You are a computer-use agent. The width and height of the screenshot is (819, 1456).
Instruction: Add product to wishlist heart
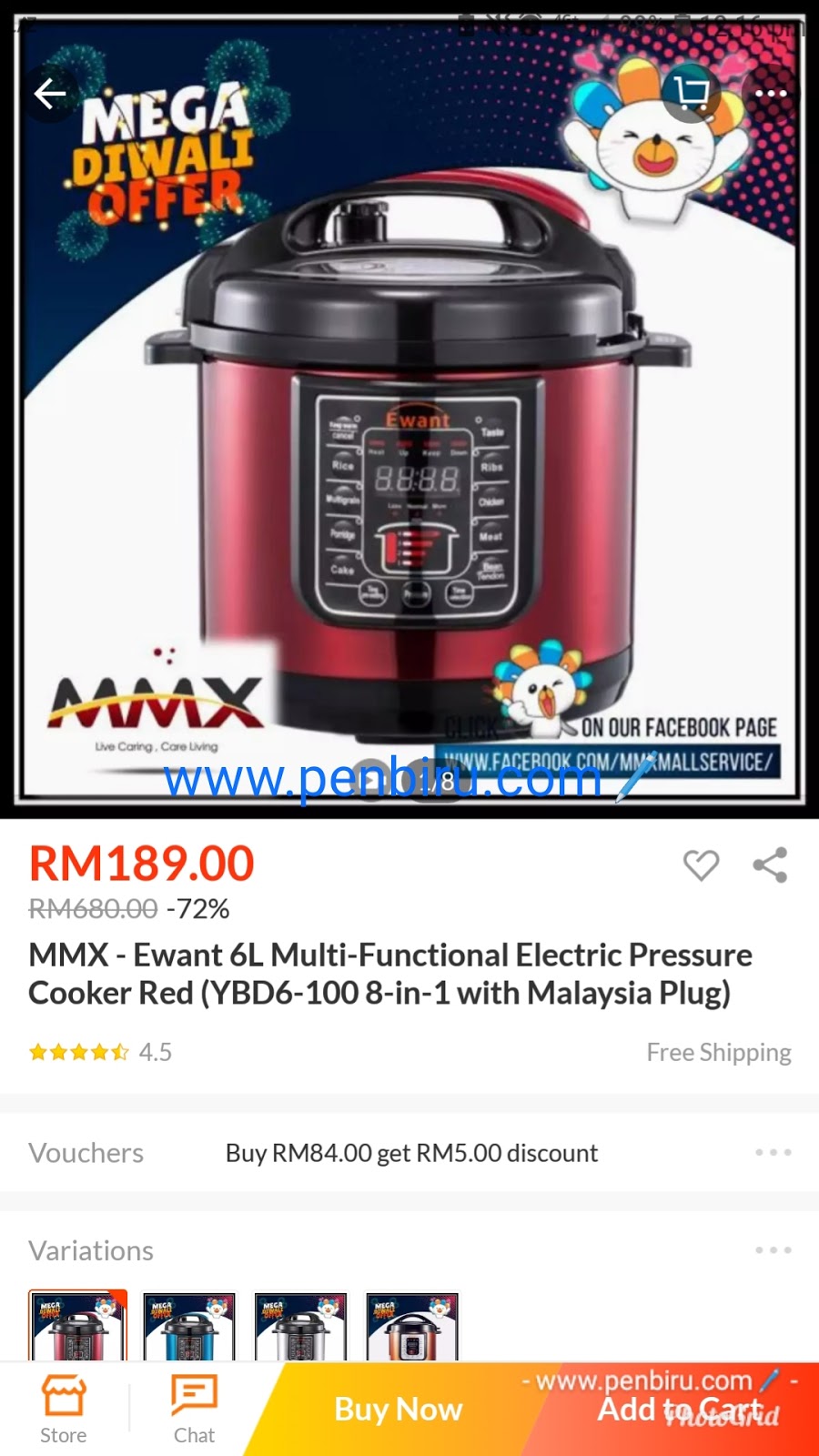701,864
